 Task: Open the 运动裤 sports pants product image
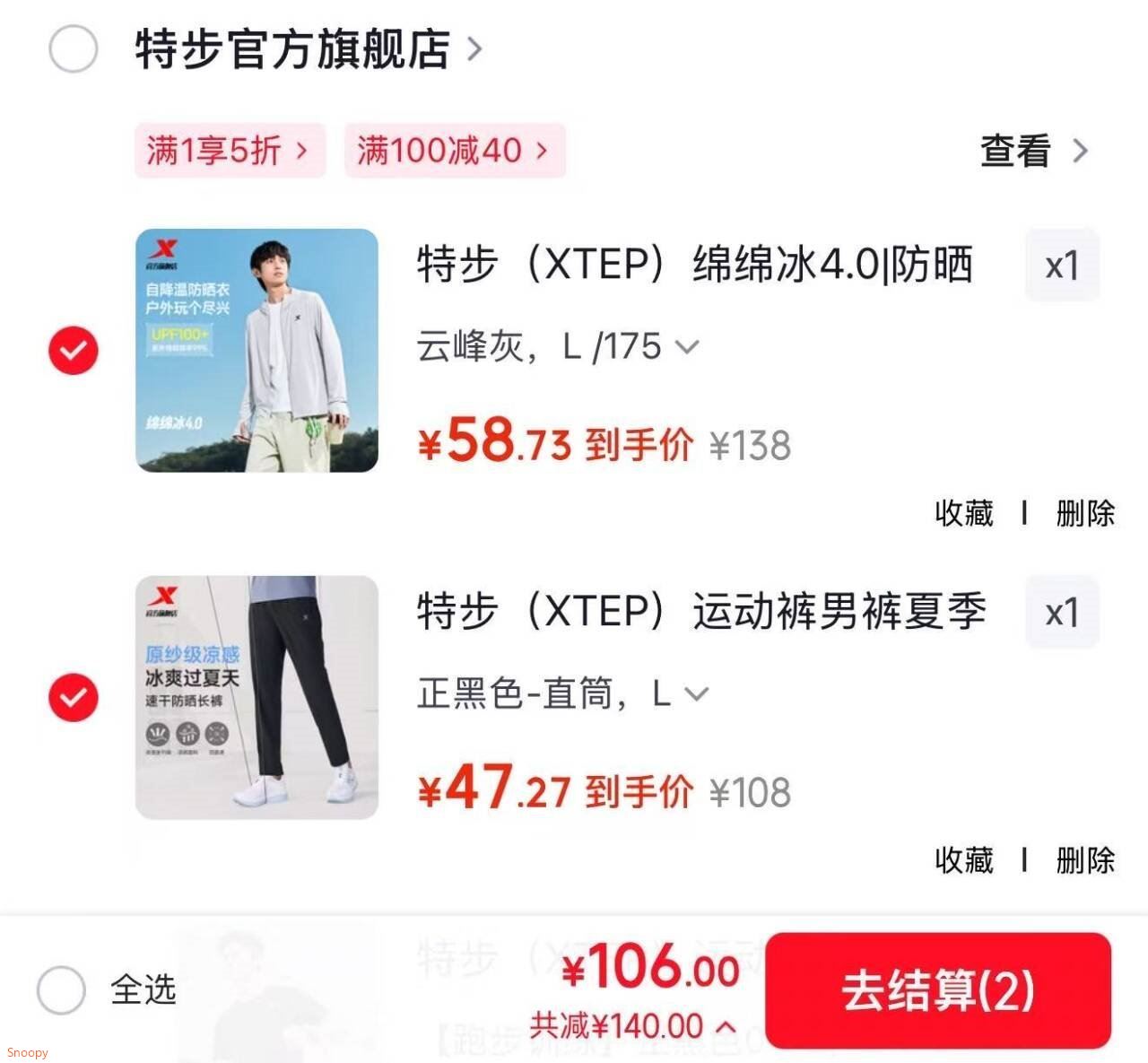tap(257, 697)
